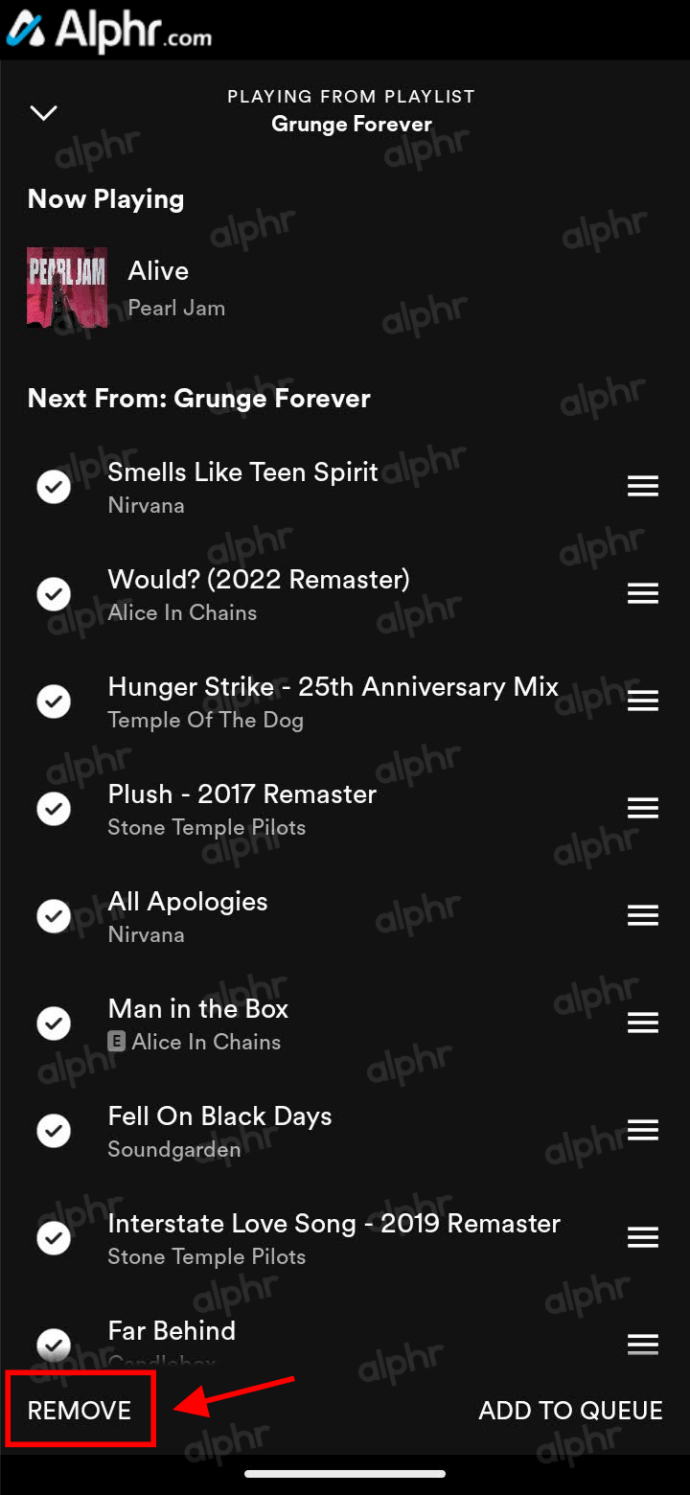
Task: Collapse the queue with the down chevron
Action: click(44, 113)
